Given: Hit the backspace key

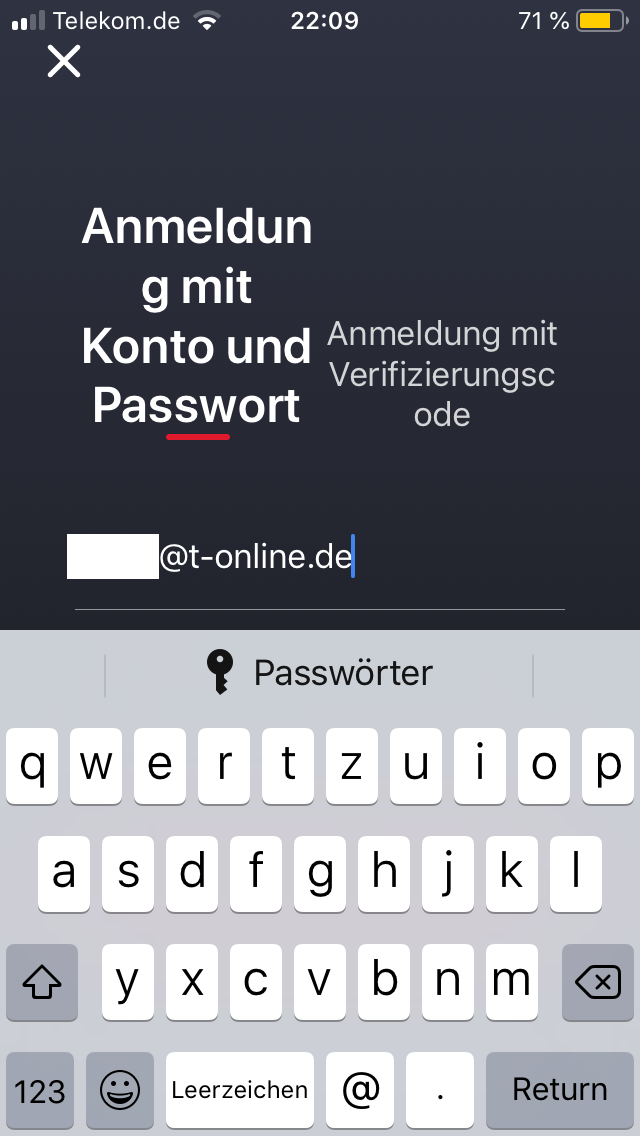Looking at the screenshot, I should tap(597, 983).
